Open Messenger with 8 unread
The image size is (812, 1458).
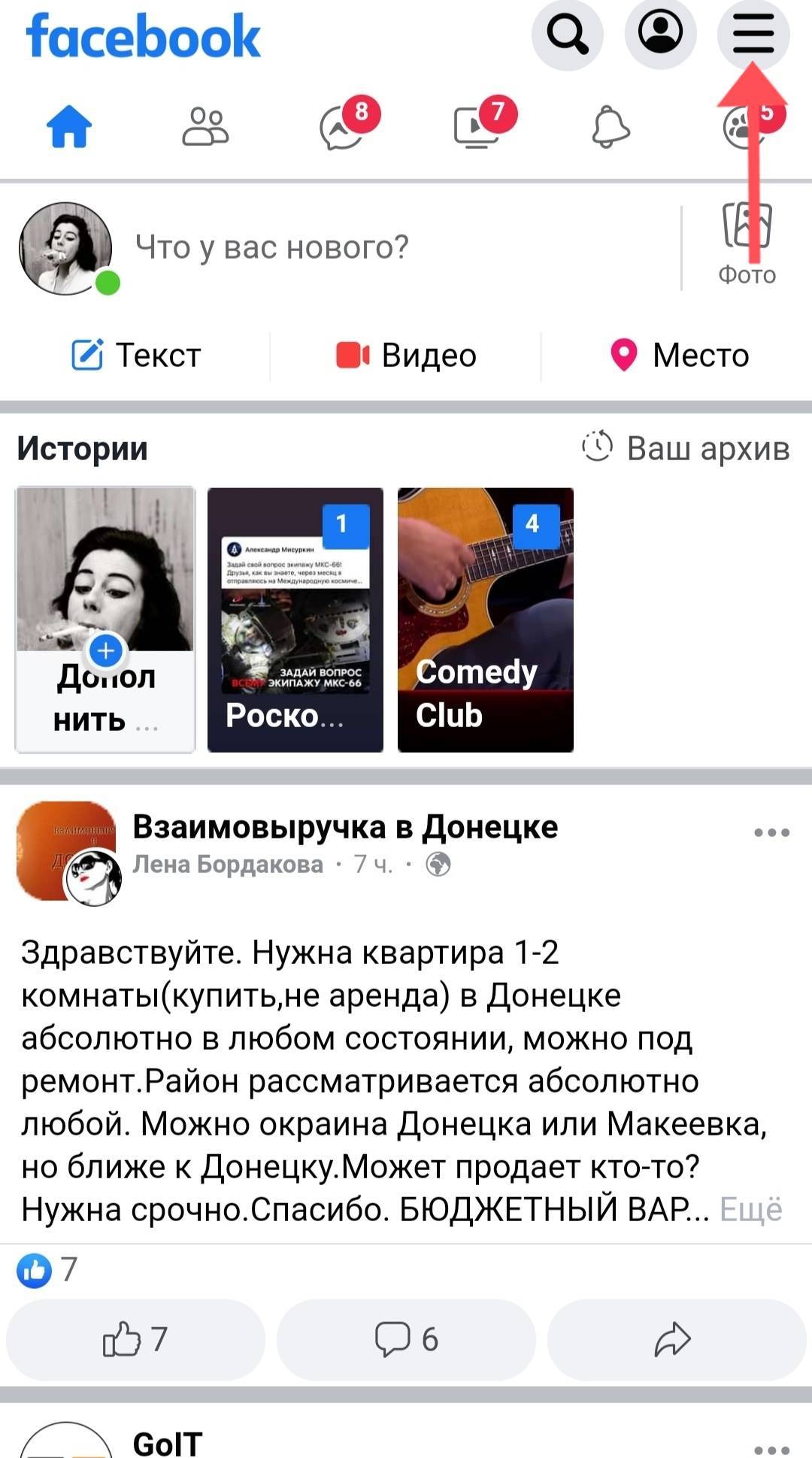click(342, 128)
